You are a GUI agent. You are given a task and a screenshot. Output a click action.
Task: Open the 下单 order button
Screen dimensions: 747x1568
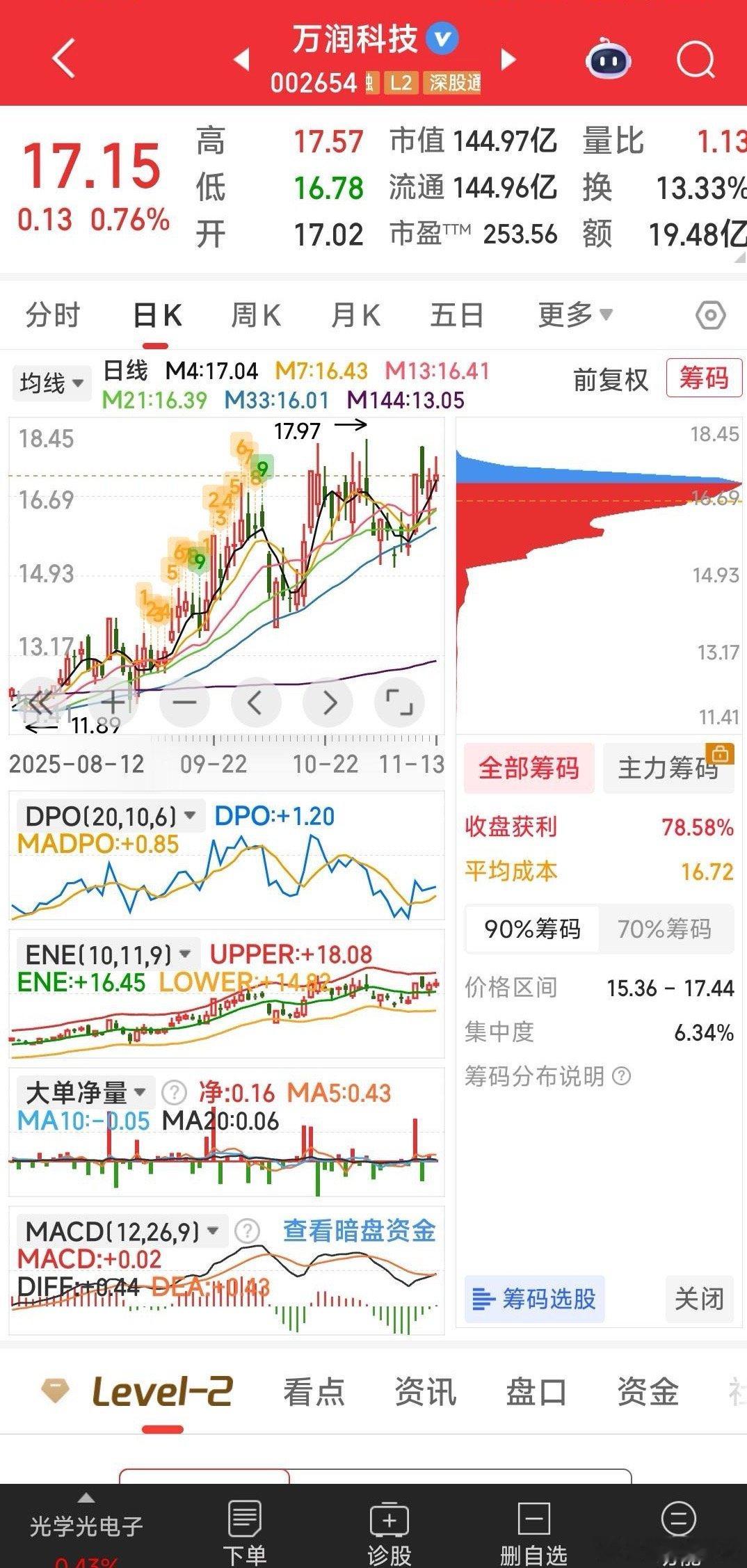(244, 1530)
